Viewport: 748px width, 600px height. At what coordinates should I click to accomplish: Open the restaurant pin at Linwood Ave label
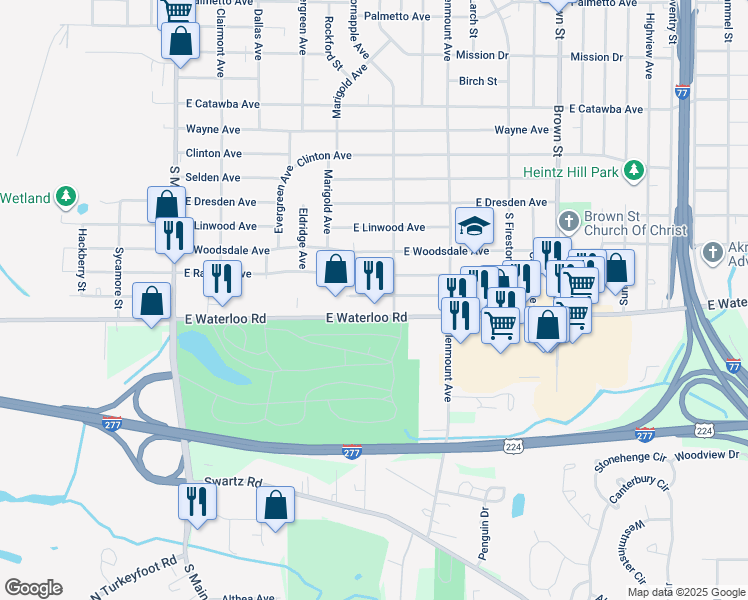(174, 235)
